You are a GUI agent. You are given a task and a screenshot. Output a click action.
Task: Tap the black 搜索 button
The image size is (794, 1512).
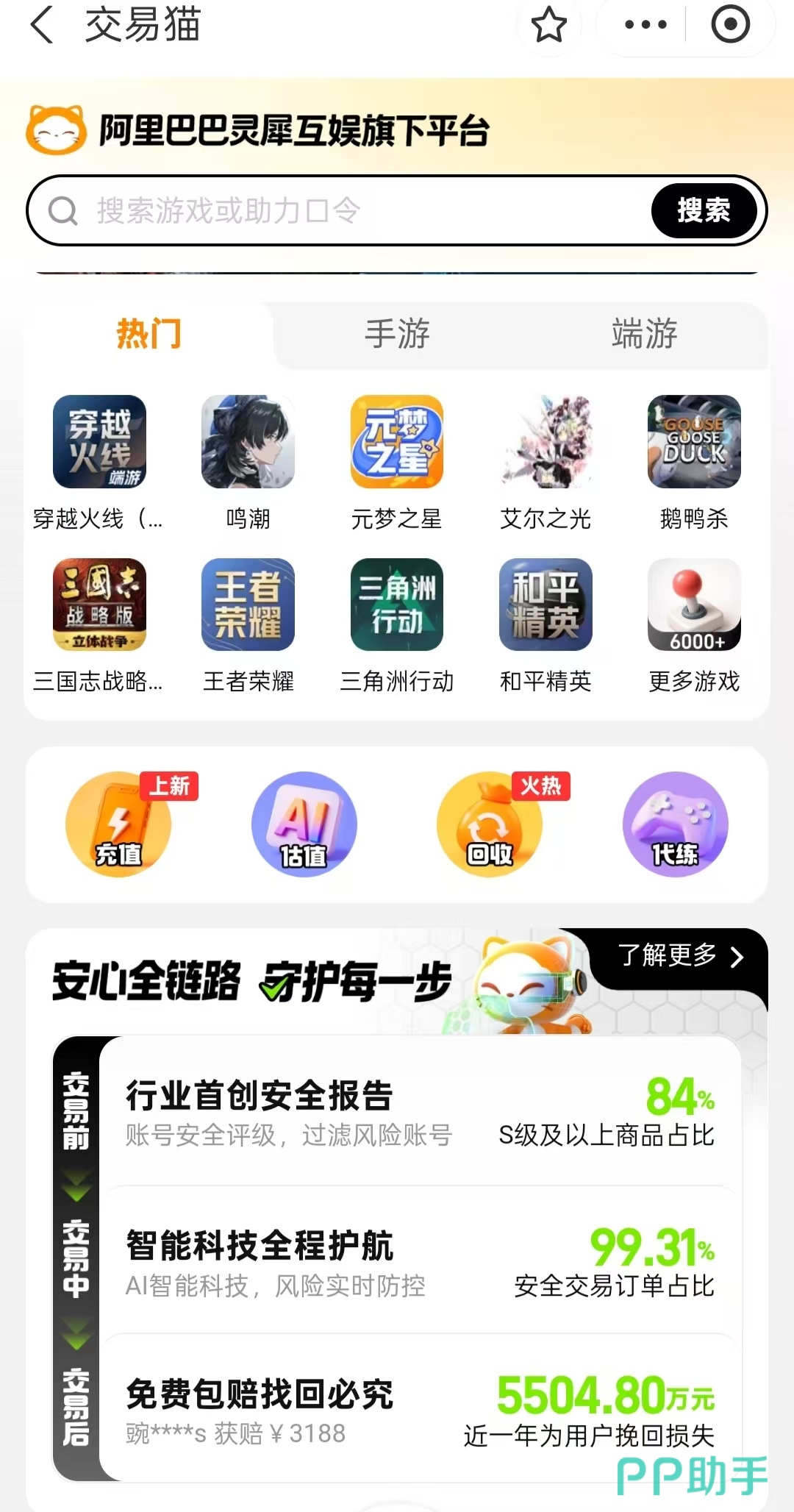pos(703,211)
